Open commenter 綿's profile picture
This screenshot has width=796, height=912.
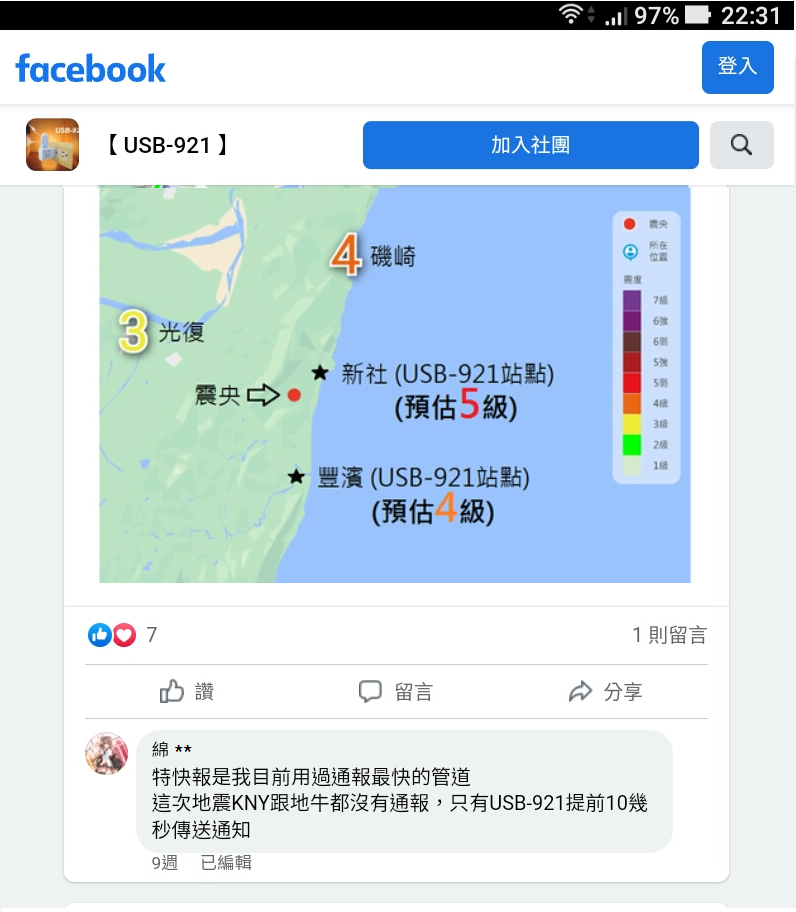pyautogui.click(x=107, y=754)
